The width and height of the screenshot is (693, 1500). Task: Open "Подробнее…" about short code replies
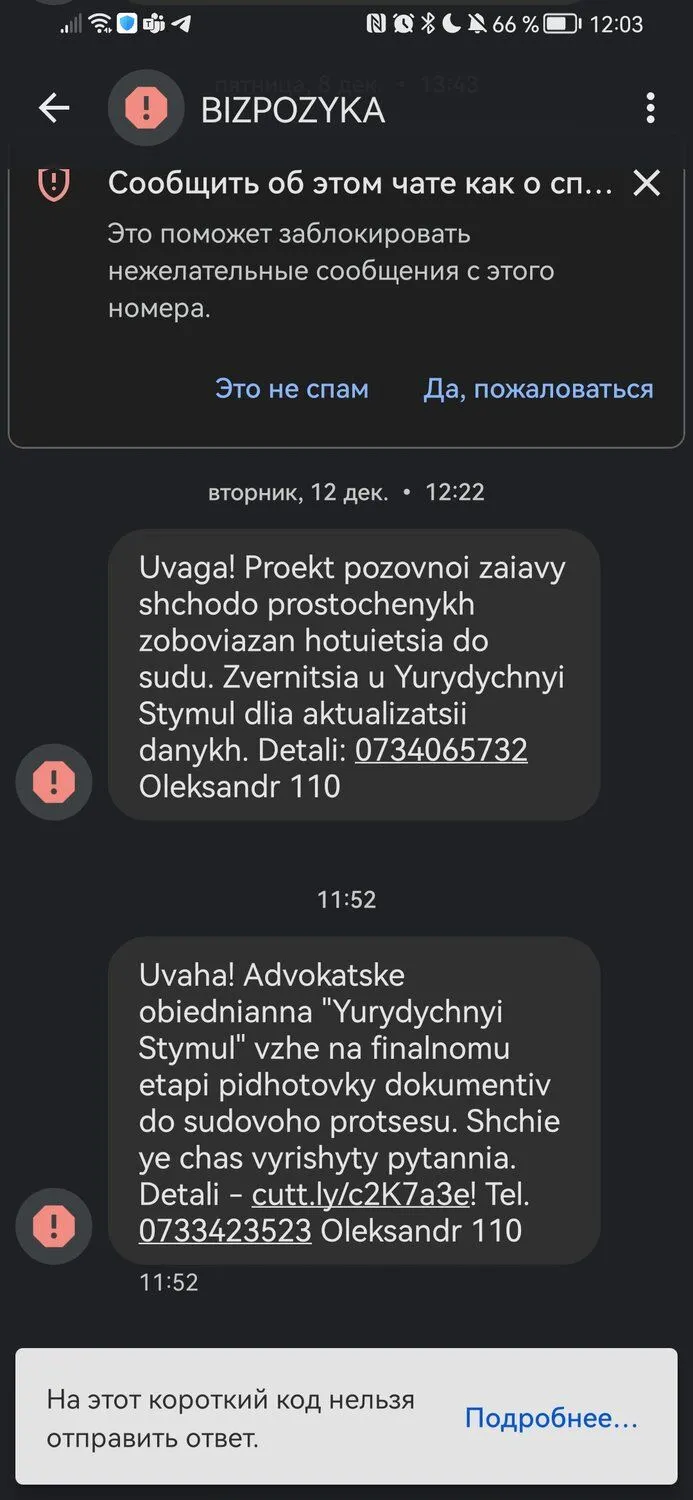[x=551, y=1418]
